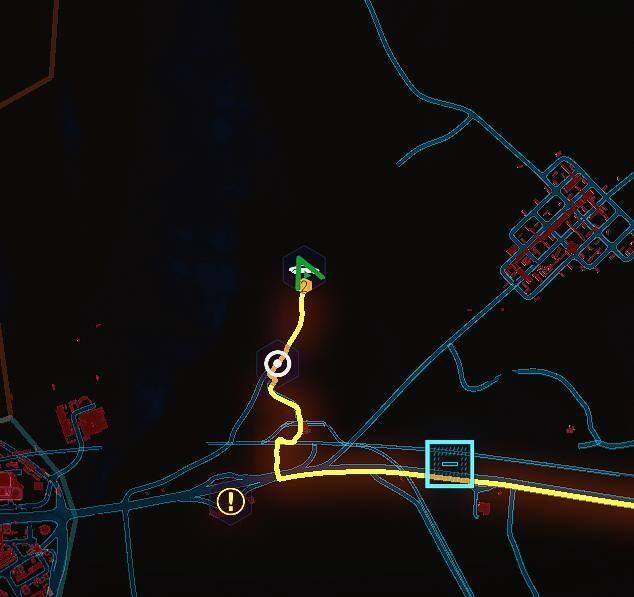Open the yellow exclamation quest marker
The height and width of the screenshot is (597, 634).
[x=231, y=501]
